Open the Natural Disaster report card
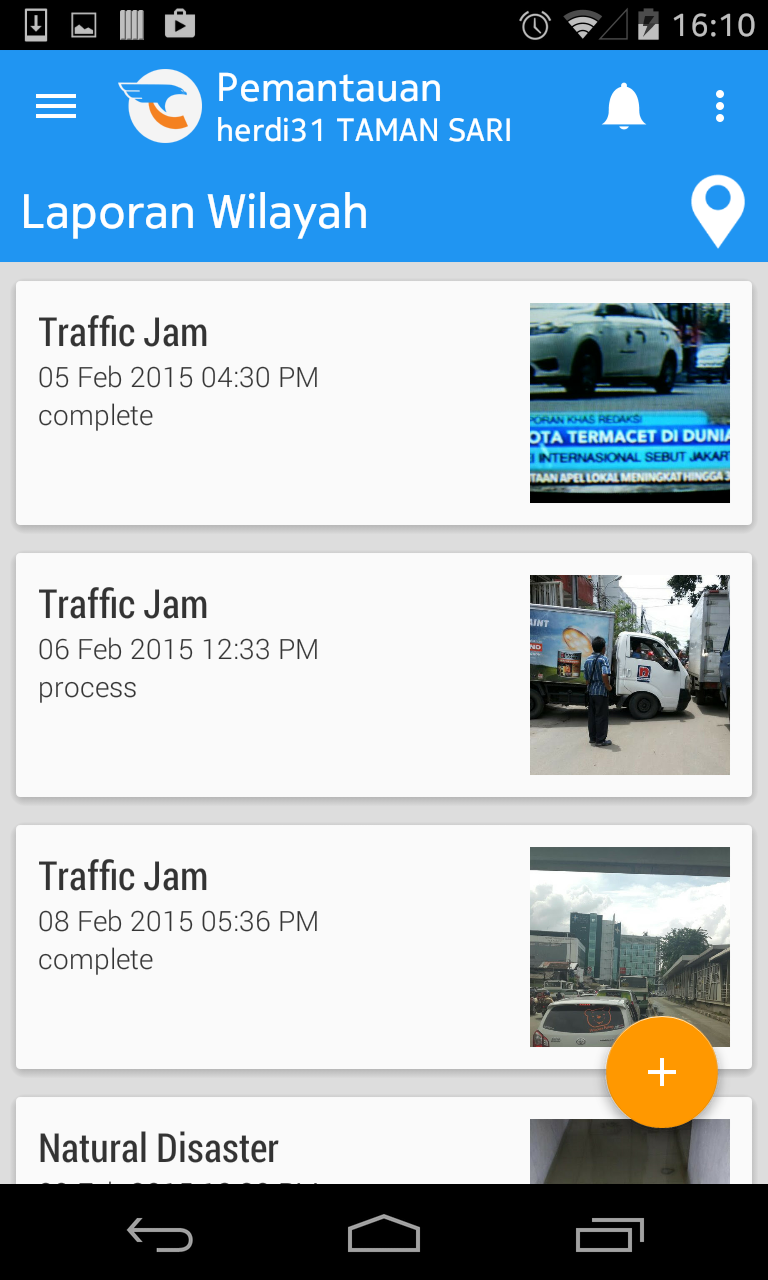The height and width of the screenshot is (1280, 768). point(270,1145)
